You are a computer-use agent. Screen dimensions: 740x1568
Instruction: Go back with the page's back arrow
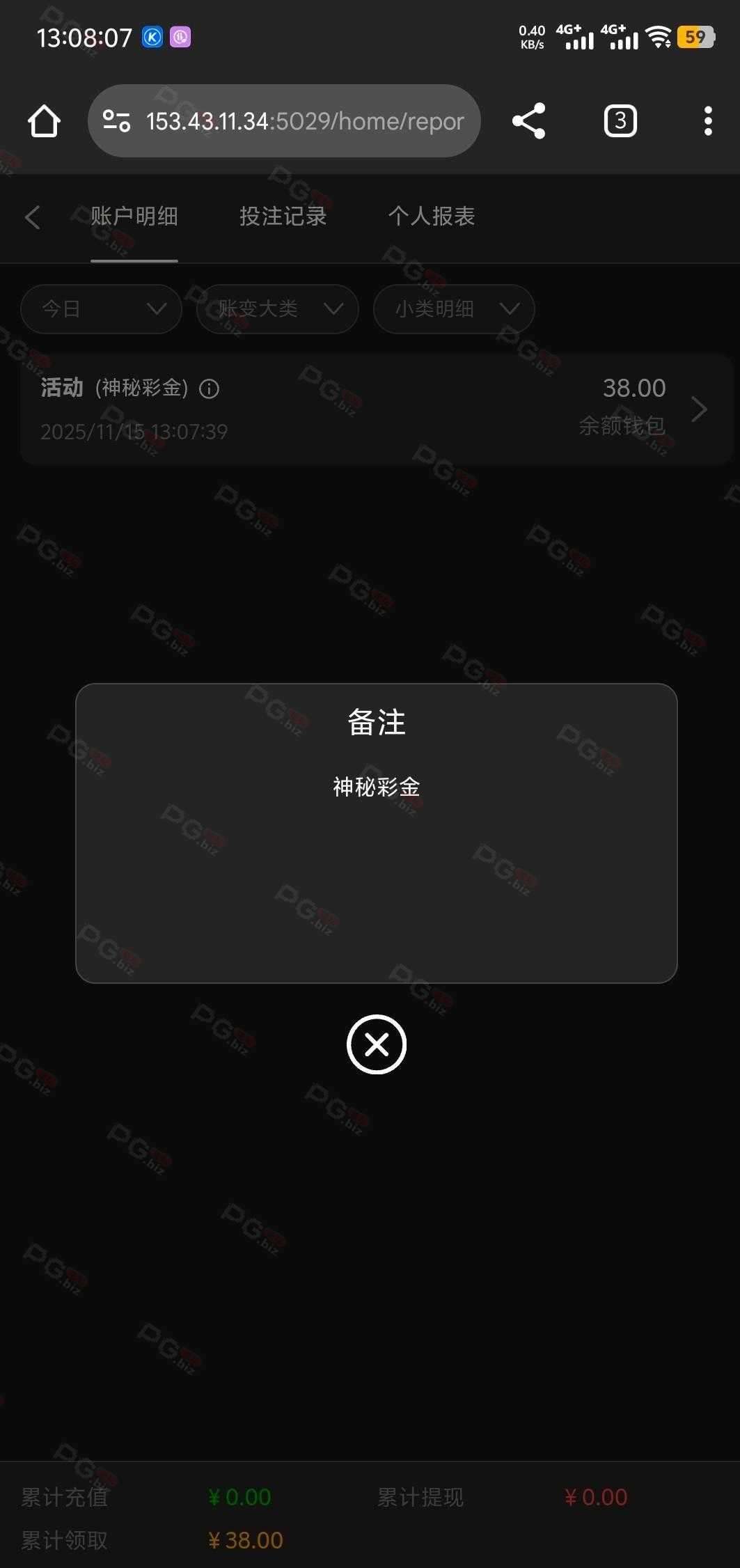pyautogui.click(x=33, y=217)
